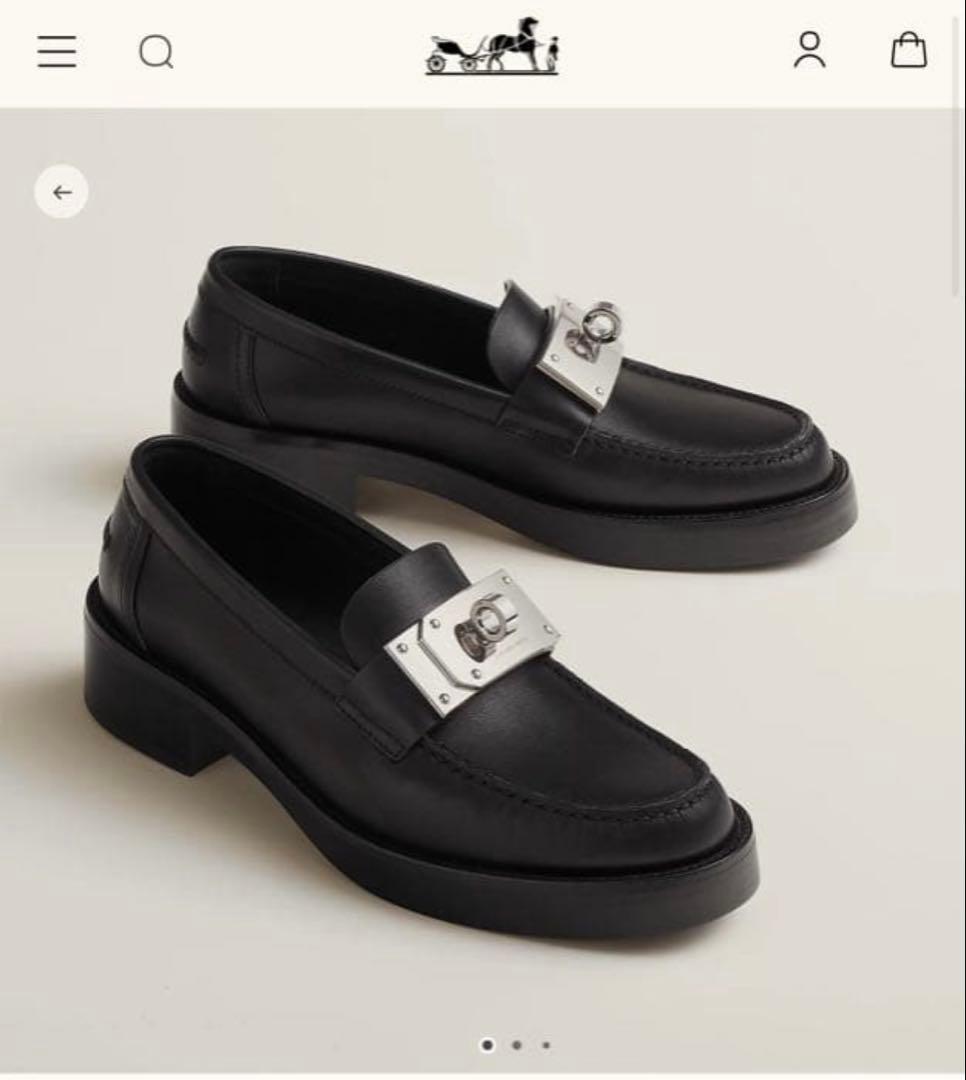The height and width of the screenshot is (1080, 966).
Task: Select the third carousel indicator dot
Action: point(545,1044)
